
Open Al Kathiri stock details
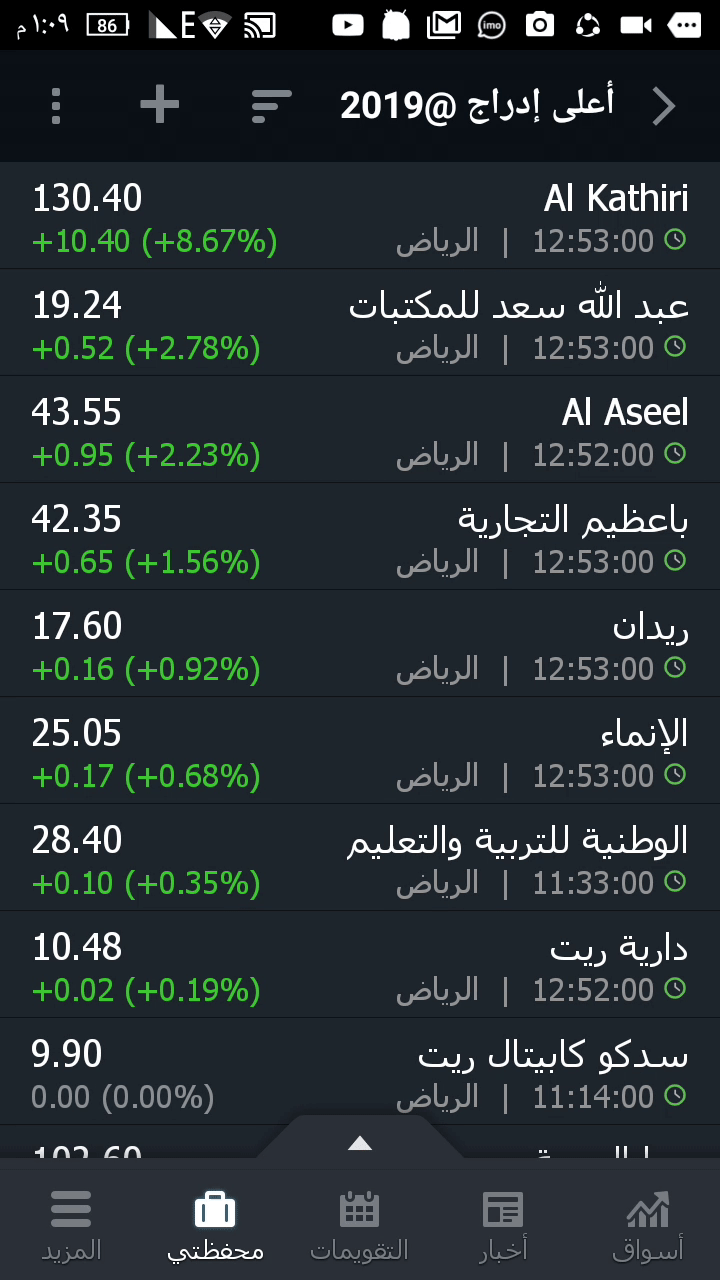[360, 216]
